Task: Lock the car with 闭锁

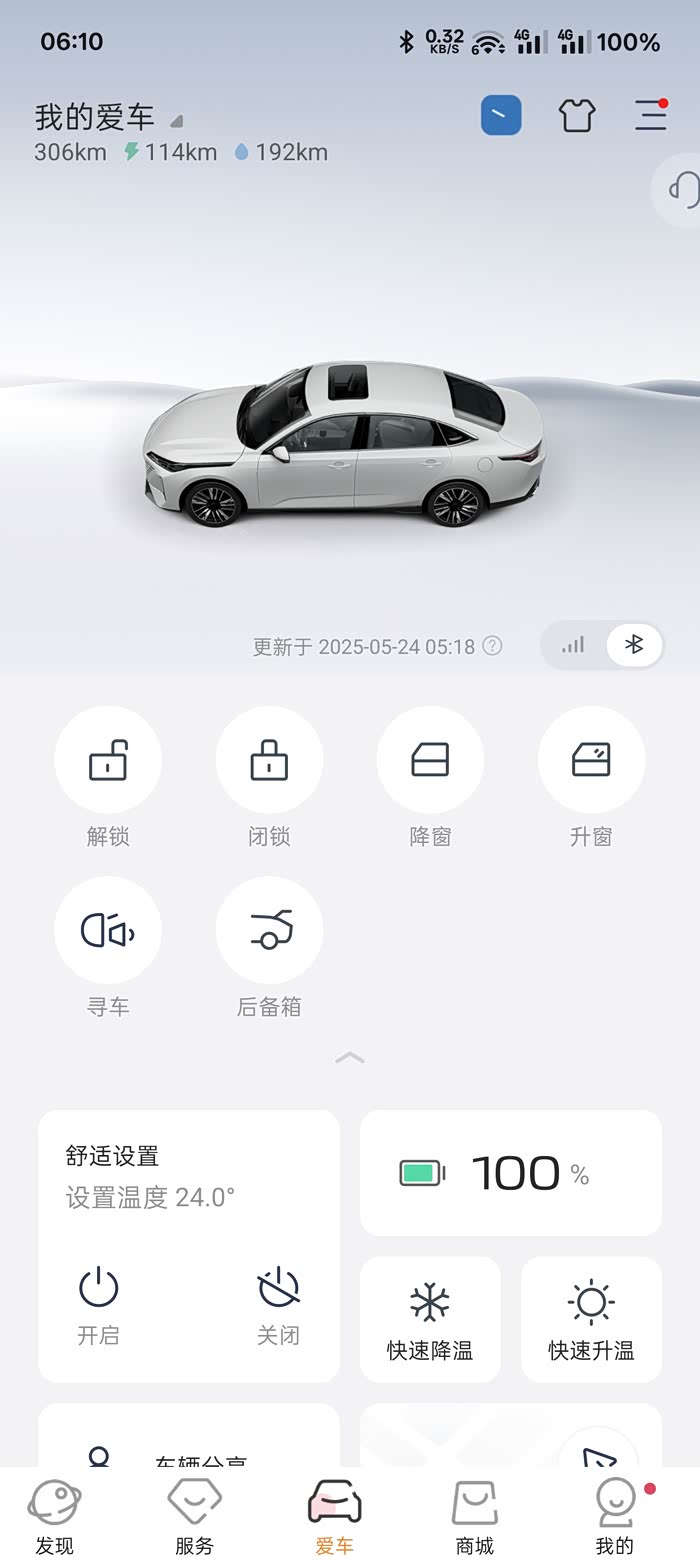Action: coord(269,761)
